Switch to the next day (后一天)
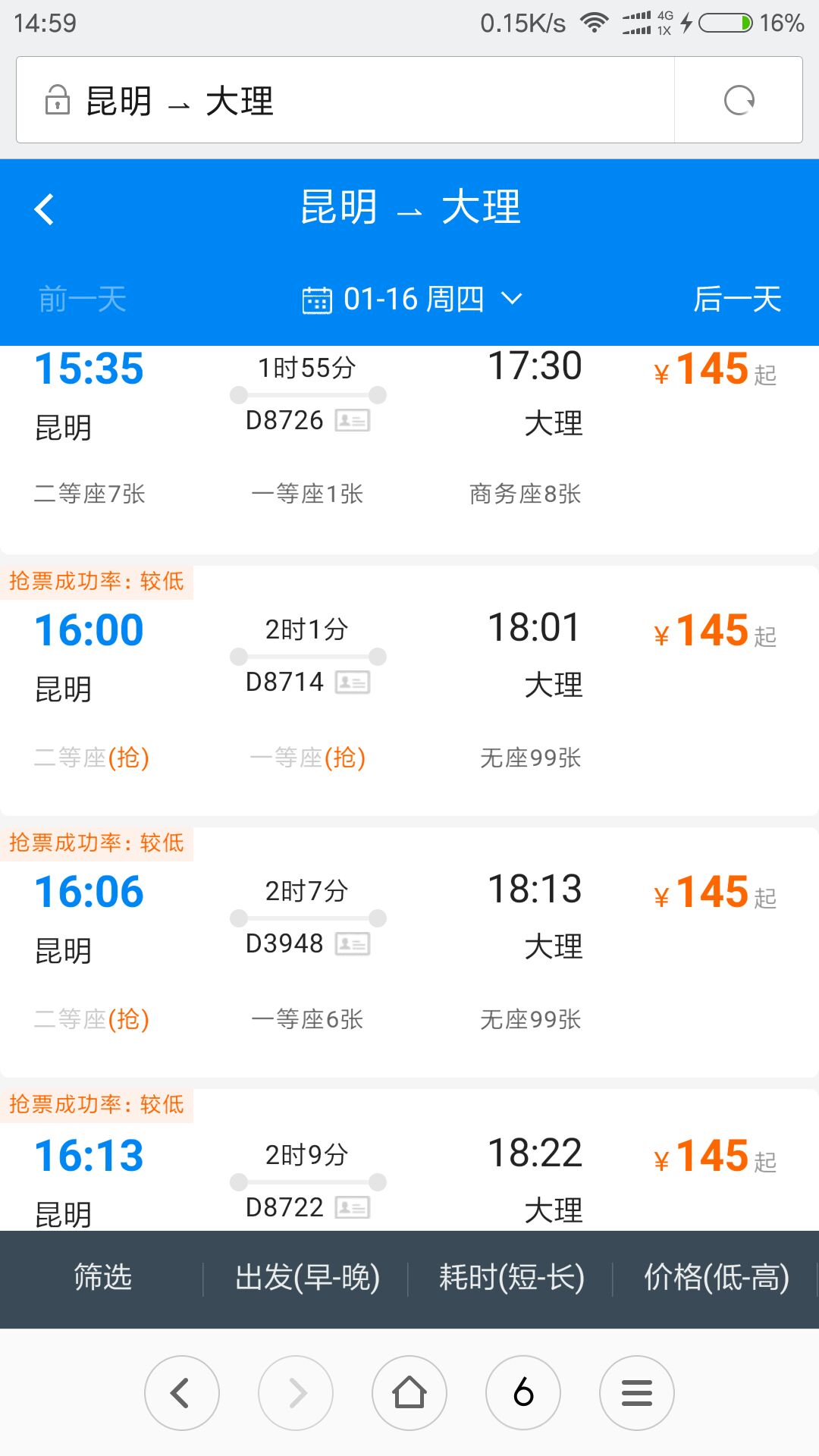Viewport: 819px width, 1456px height. coord(737,300)
